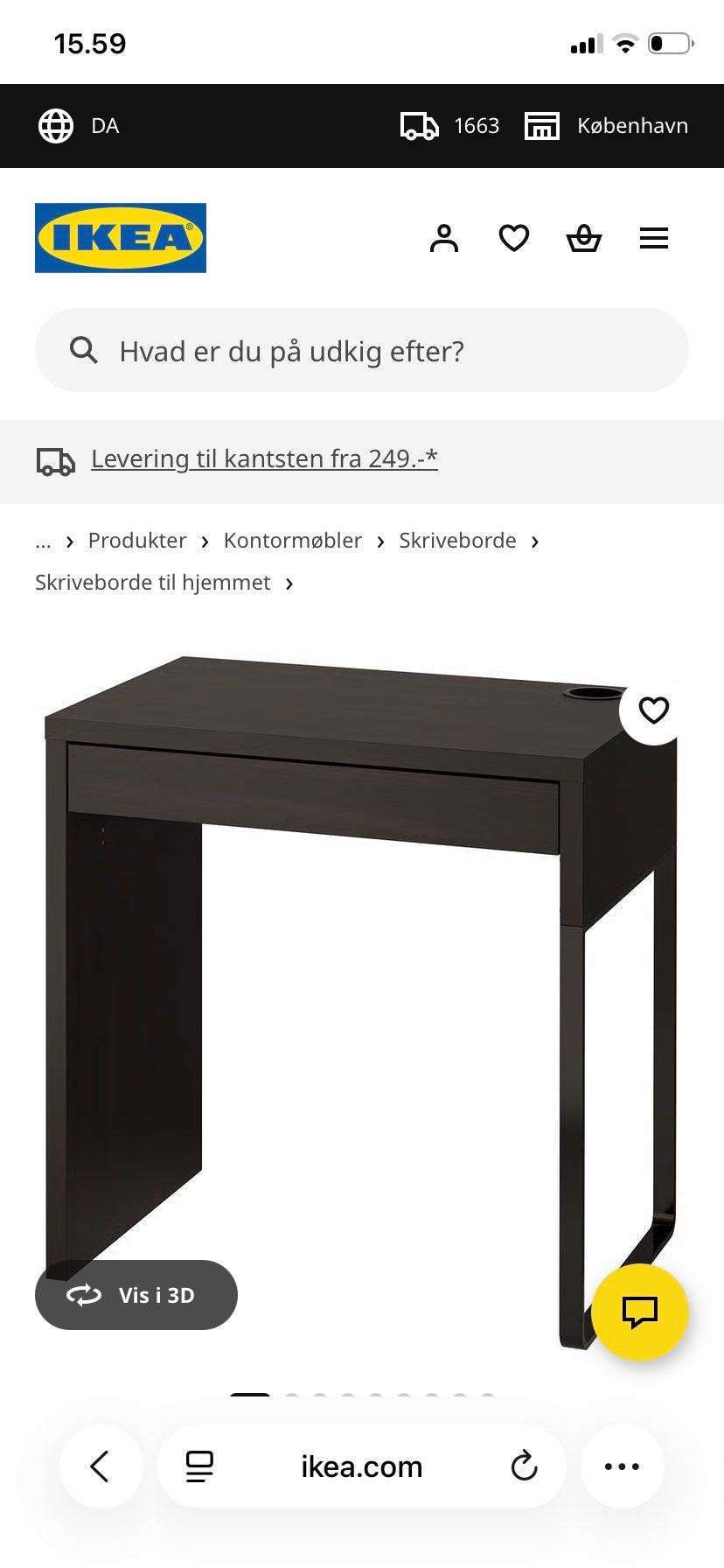Activate the Vis i 3D button
The image size is (724, 1568).
136,1295
